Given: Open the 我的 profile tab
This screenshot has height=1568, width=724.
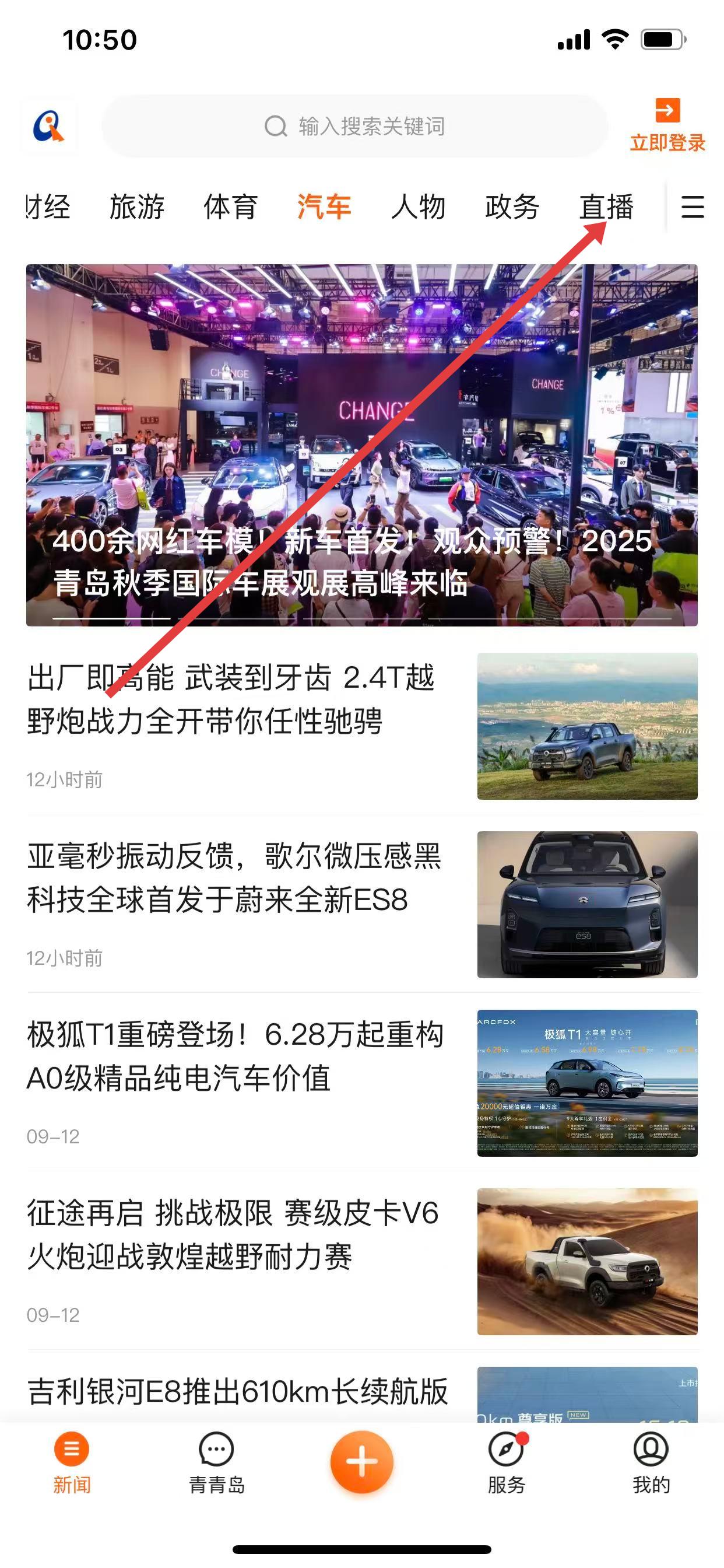Looking at the screenshot, I should [x=651, y=1462].
